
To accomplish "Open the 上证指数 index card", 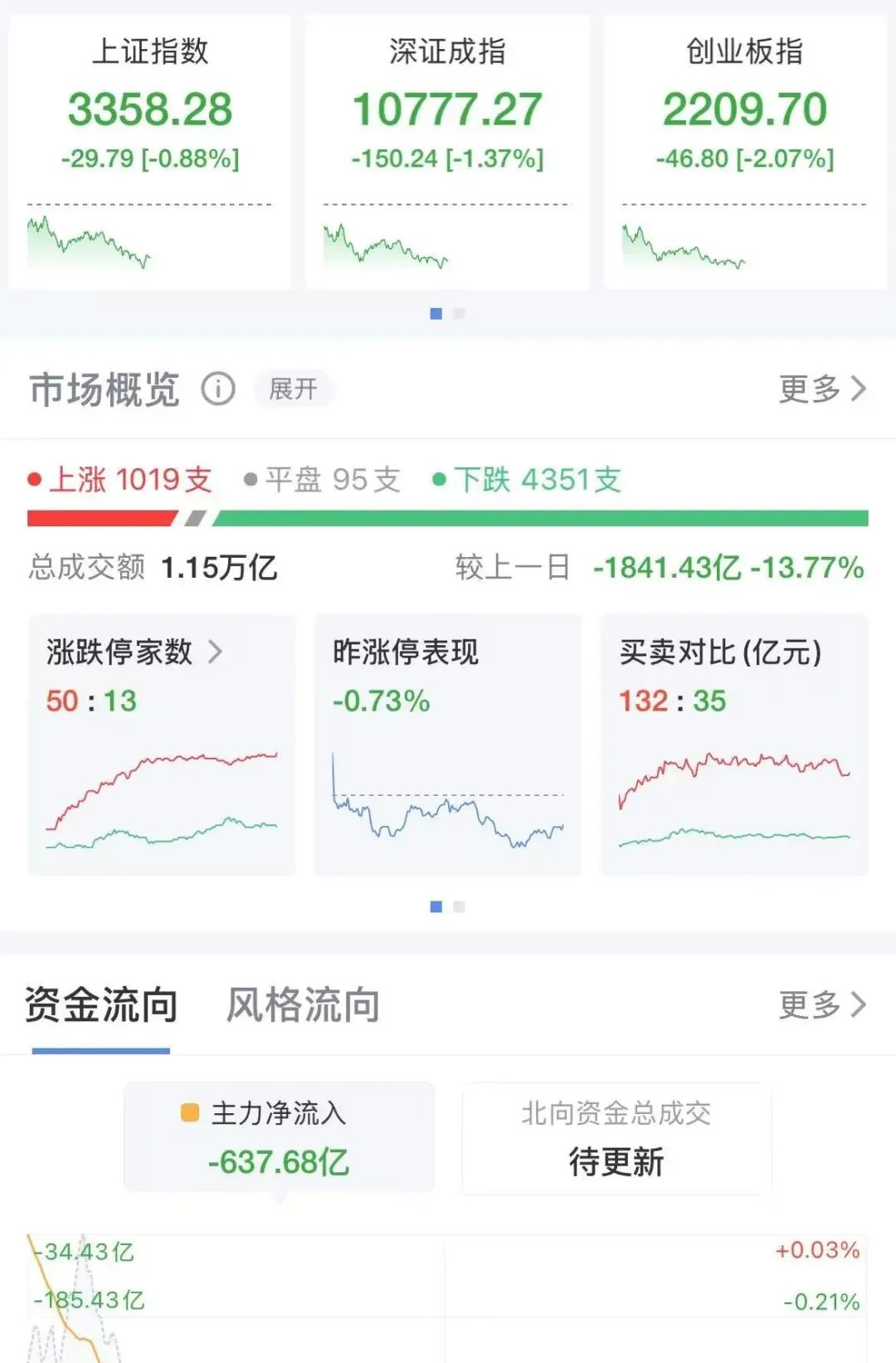I will [150, 151].
